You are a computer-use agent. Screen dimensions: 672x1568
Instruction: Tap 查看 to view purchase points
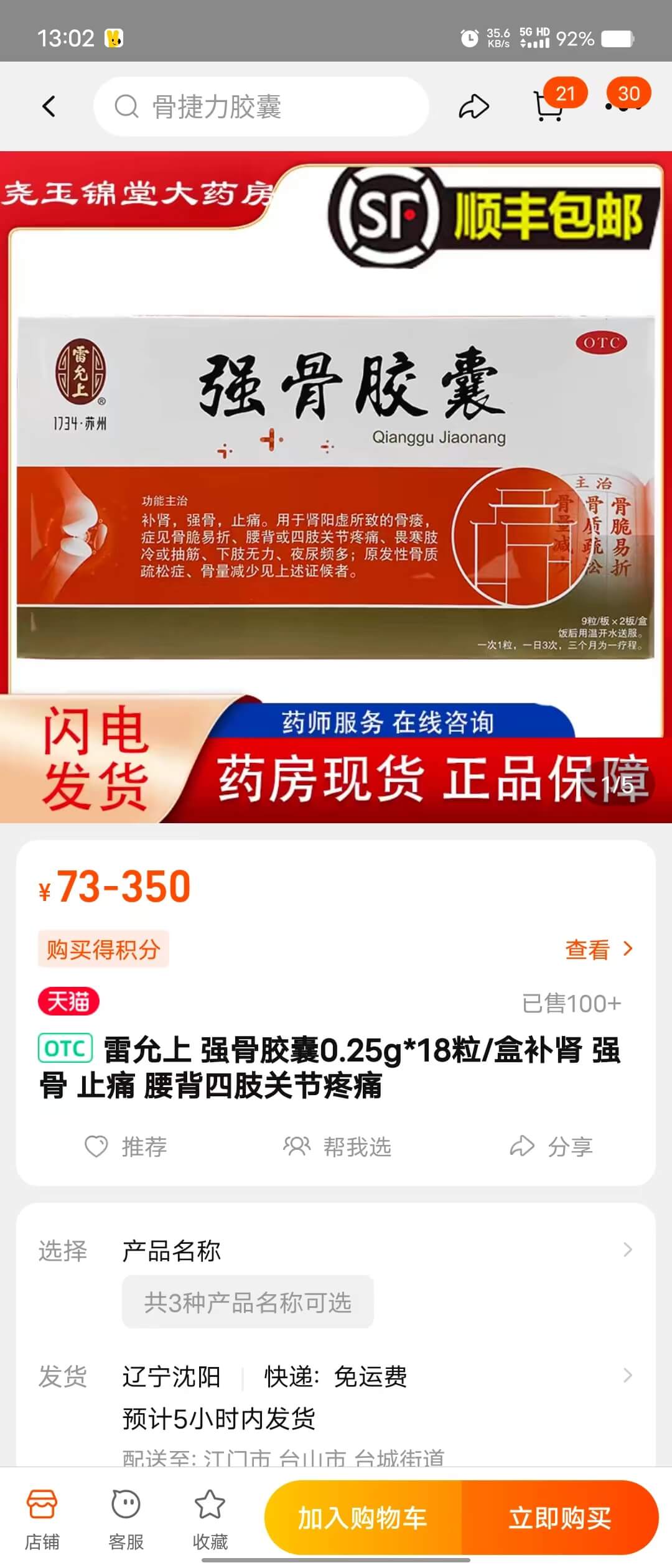point(598,950)
